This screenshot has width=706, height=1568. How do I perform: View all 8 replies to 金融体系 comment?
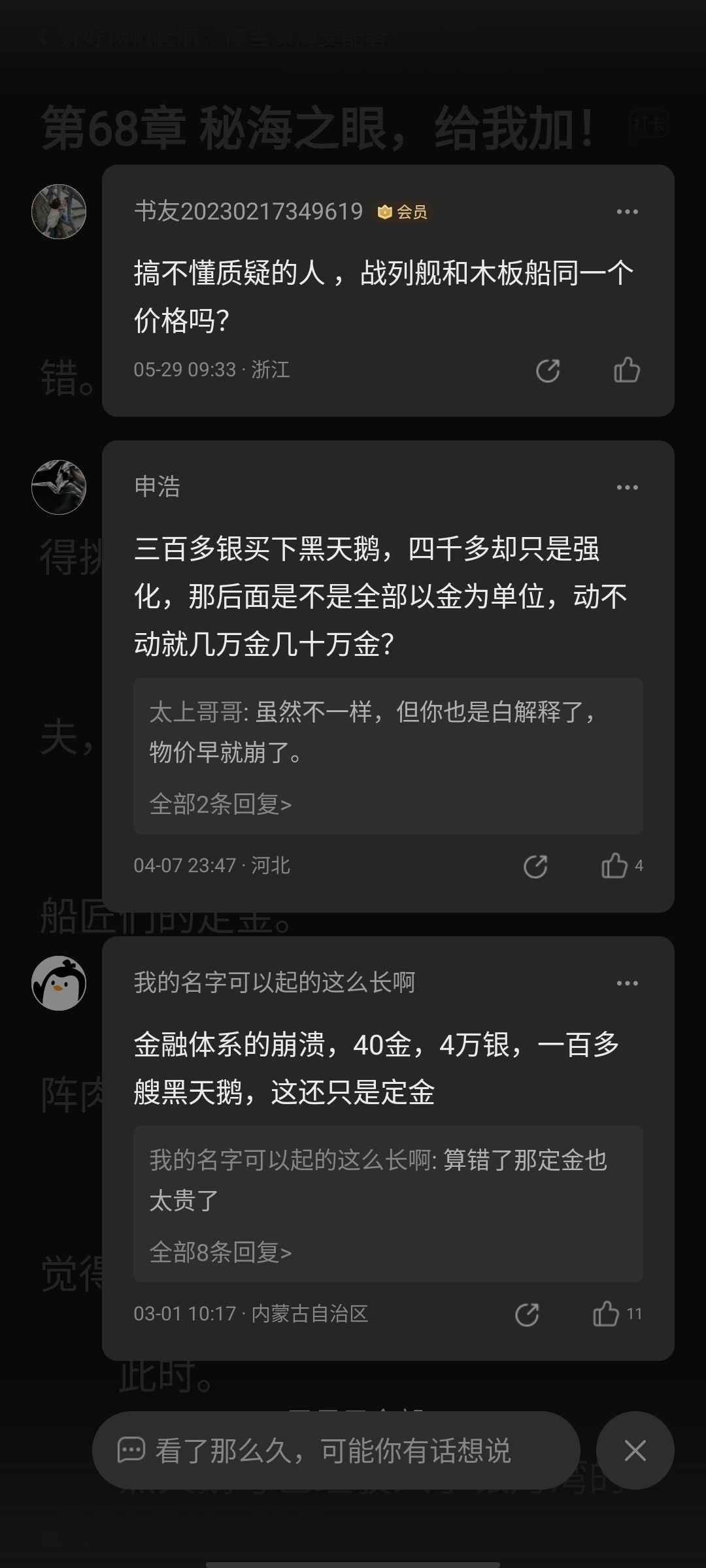(220, 1252)
